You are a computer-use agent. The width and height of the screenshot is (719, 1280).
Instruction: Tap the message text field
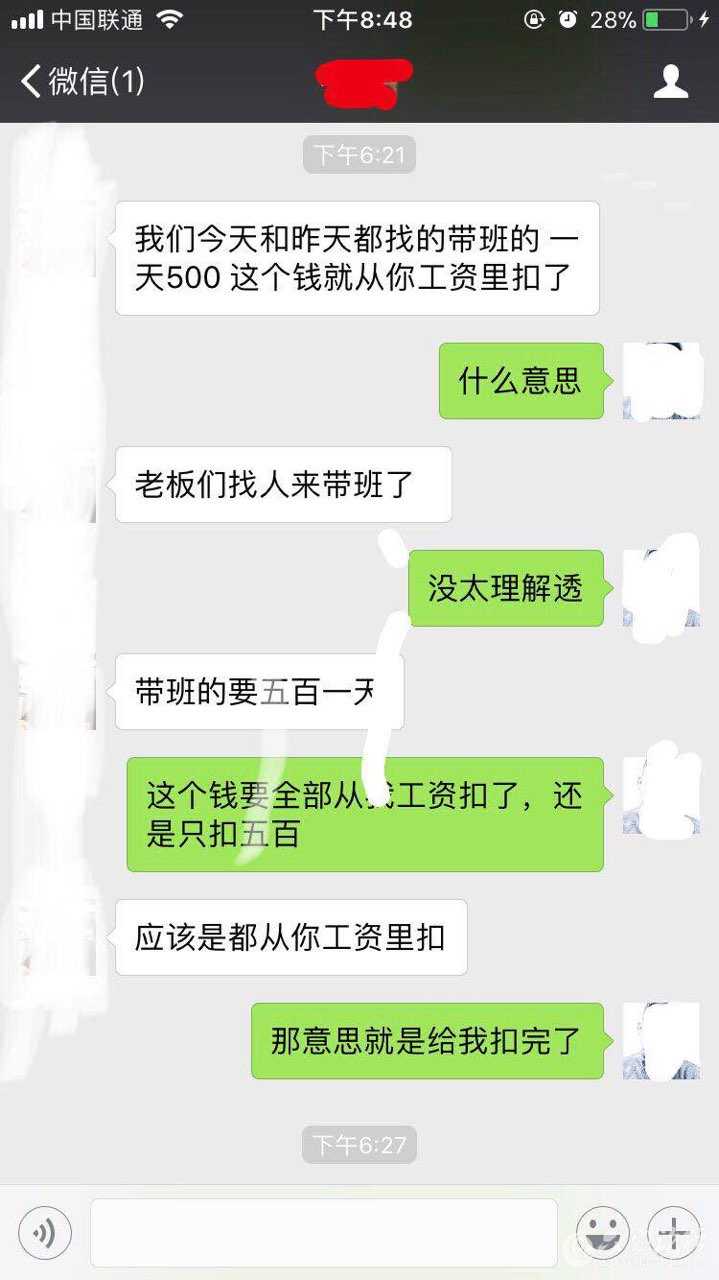click(x=323, y=1233)
